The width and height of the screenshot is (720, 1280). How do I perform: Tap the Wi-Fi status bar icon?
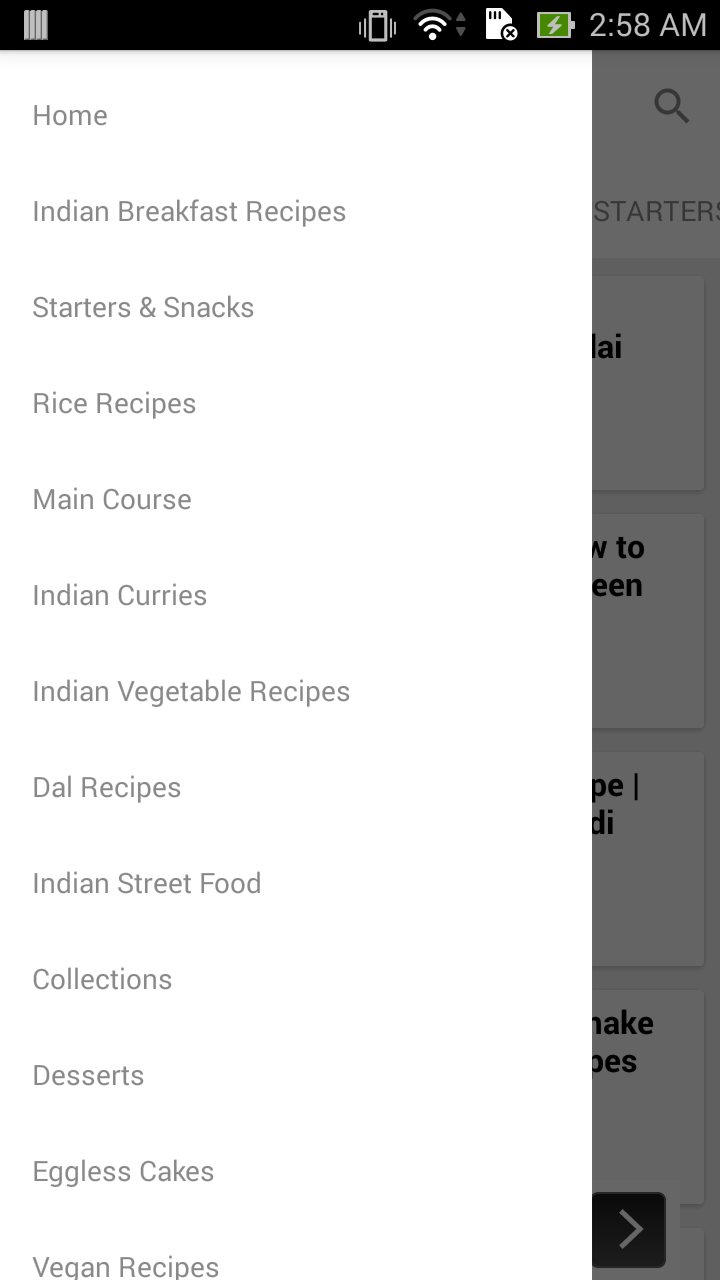tap(432, 24)
